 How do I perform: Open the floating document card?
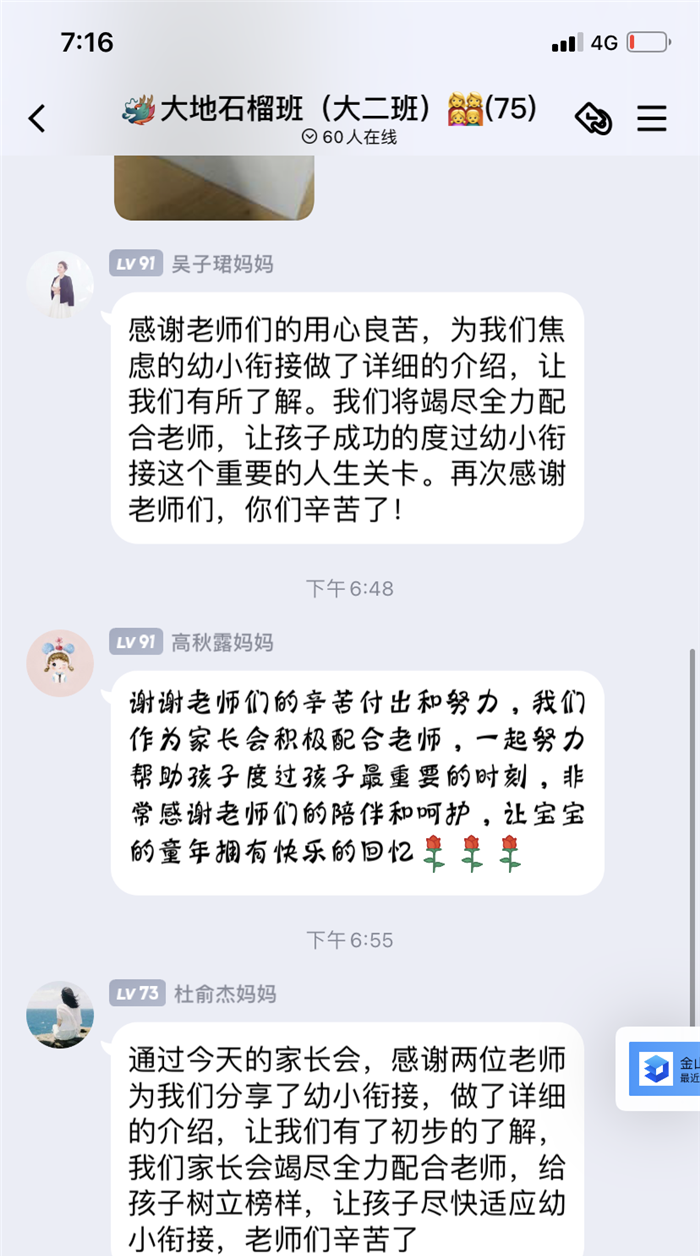[x=662, y=1069]
